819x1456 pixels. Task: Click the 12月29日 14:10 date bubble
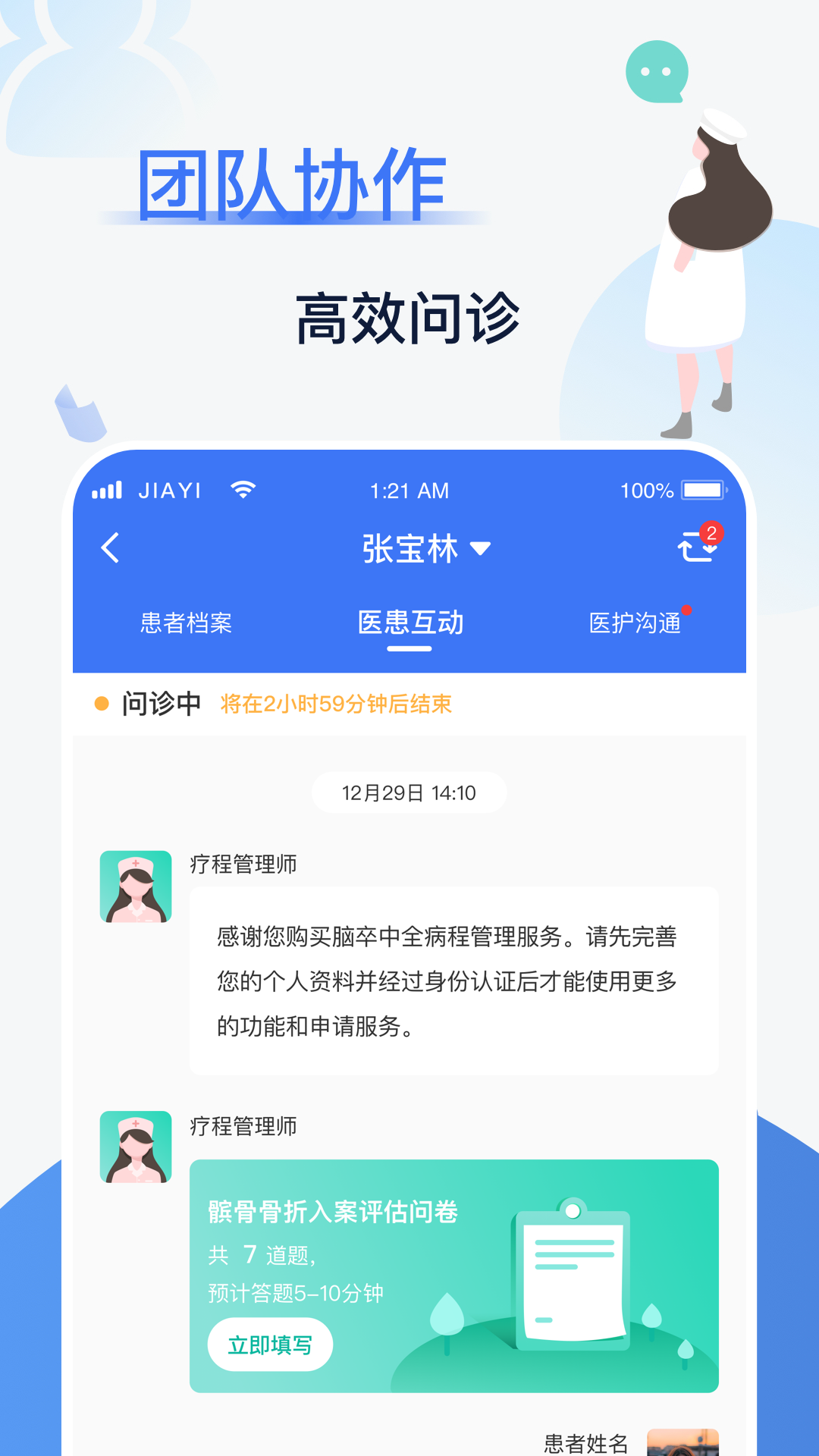[x=409, y=791]
